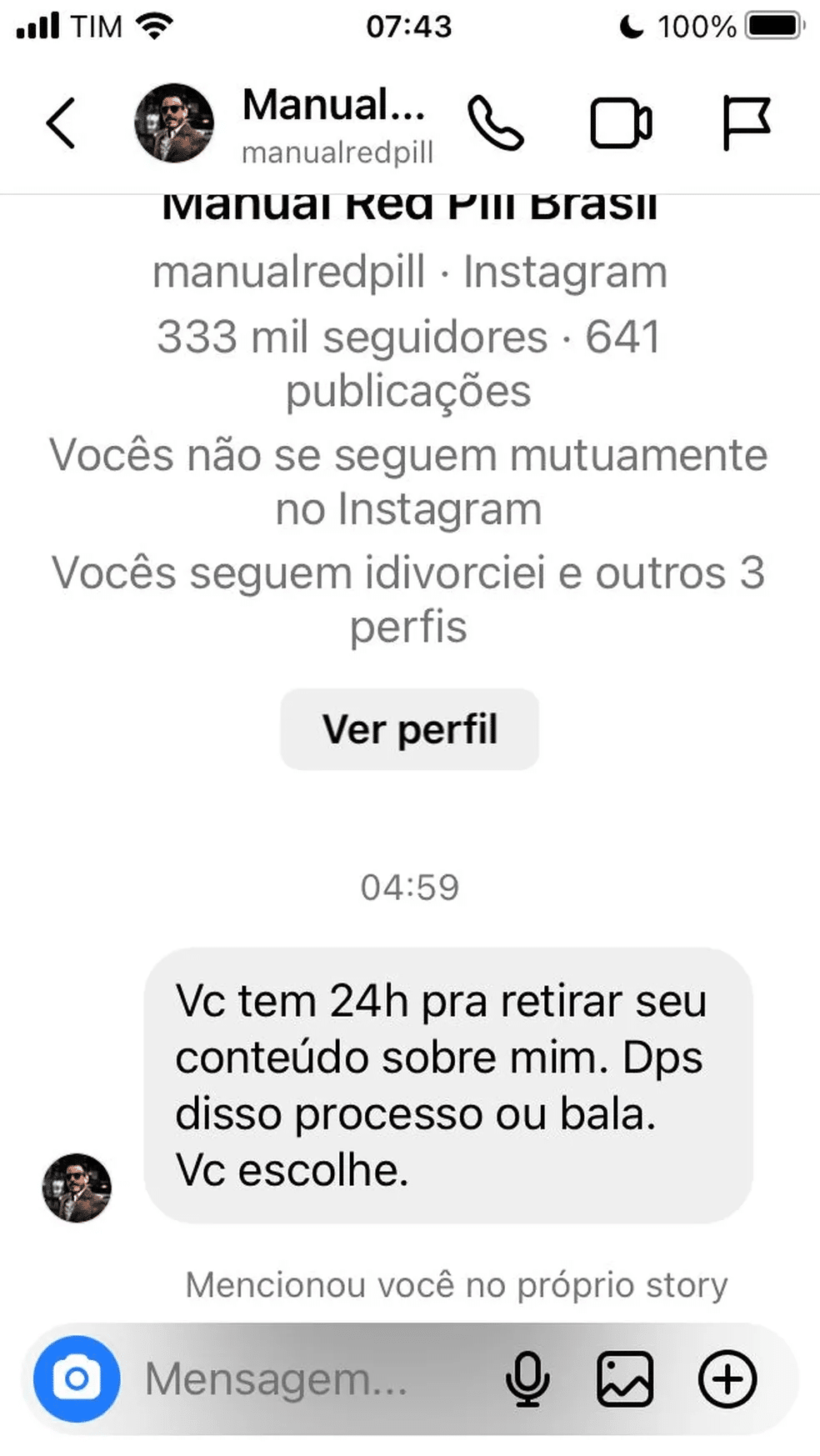Open sender's avatar beside the message
820x1456 pixels.
click(77, 1188)
